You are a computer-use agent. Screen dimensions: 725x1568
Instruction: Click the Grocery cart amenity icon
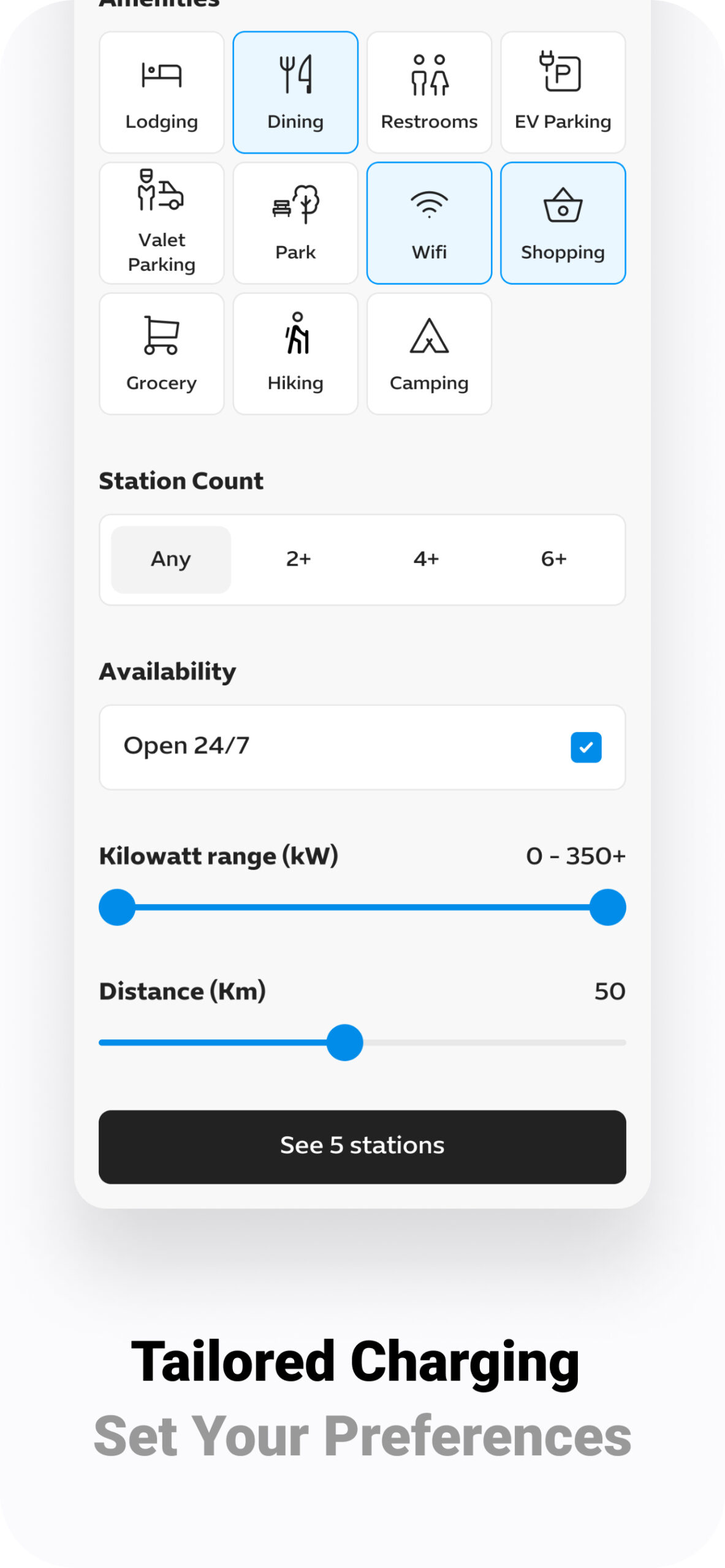(161, 353)
